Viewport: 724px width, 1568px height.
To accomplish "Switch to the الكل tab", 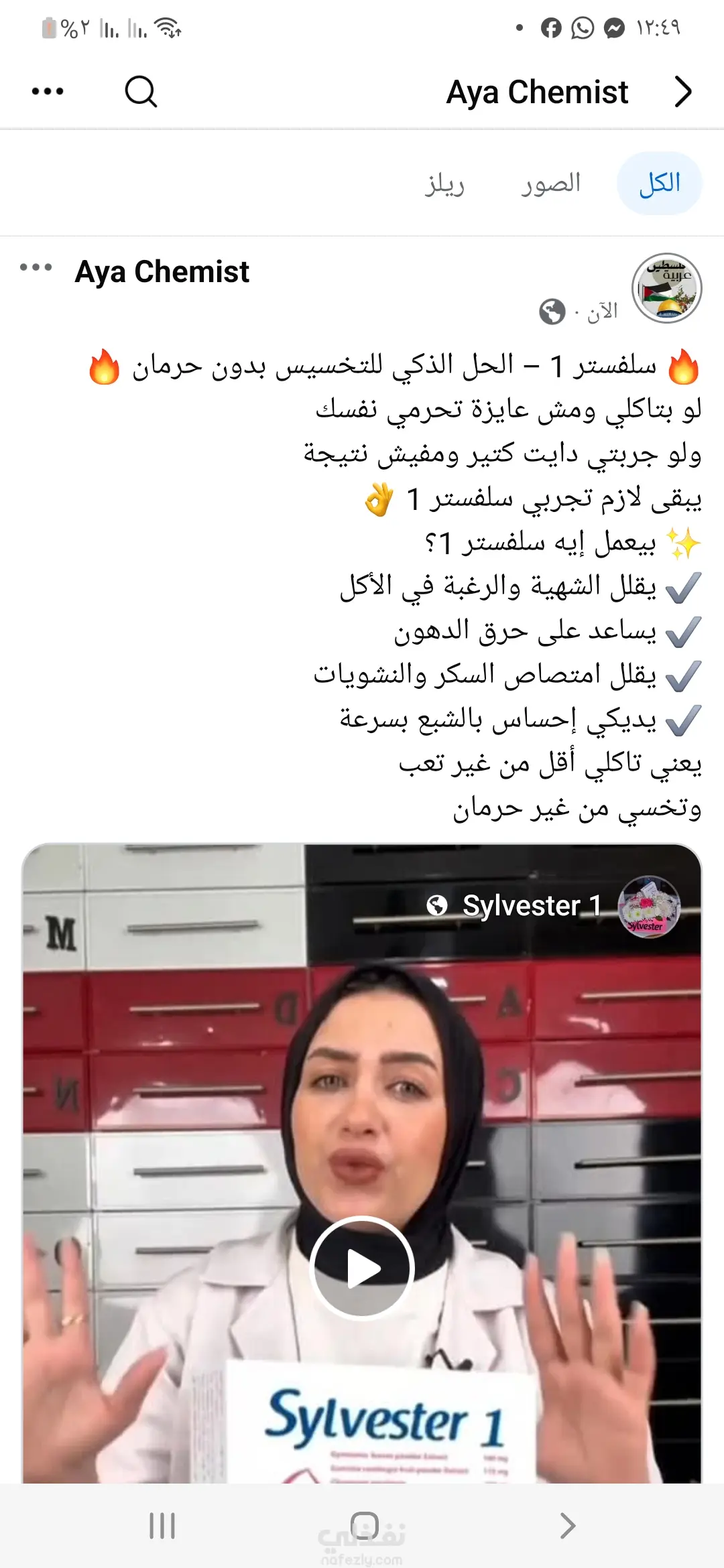I will 659,183.
